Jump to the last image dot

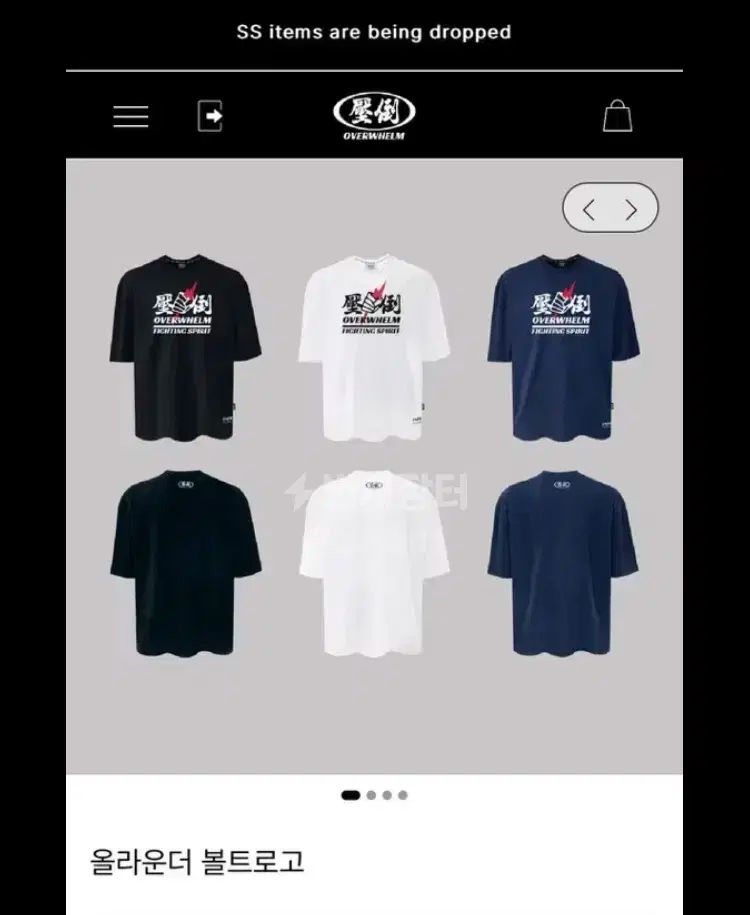[403, 796]
